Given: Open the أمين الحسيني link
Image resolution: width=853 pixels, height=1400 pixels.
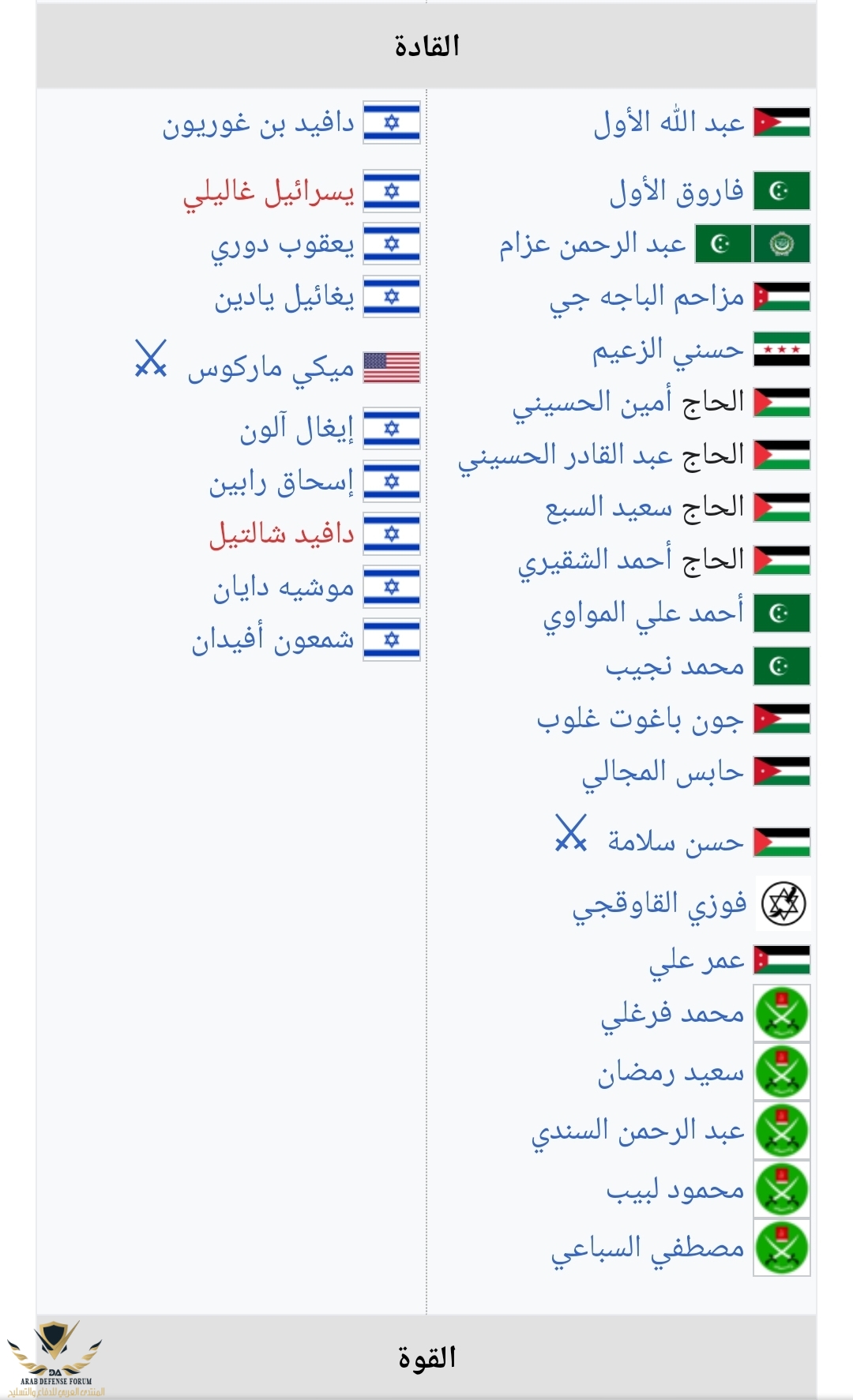Looking at the screenshot, I should click(x=592, y=403).
